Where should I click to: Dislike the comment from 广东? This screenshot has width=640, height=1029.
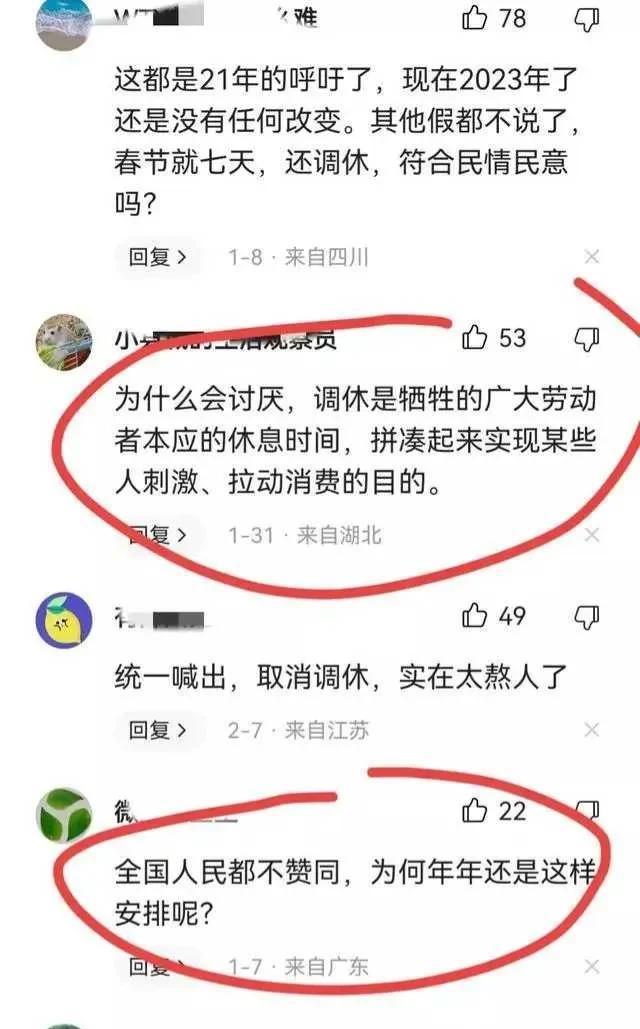click(x=589, y=810)
